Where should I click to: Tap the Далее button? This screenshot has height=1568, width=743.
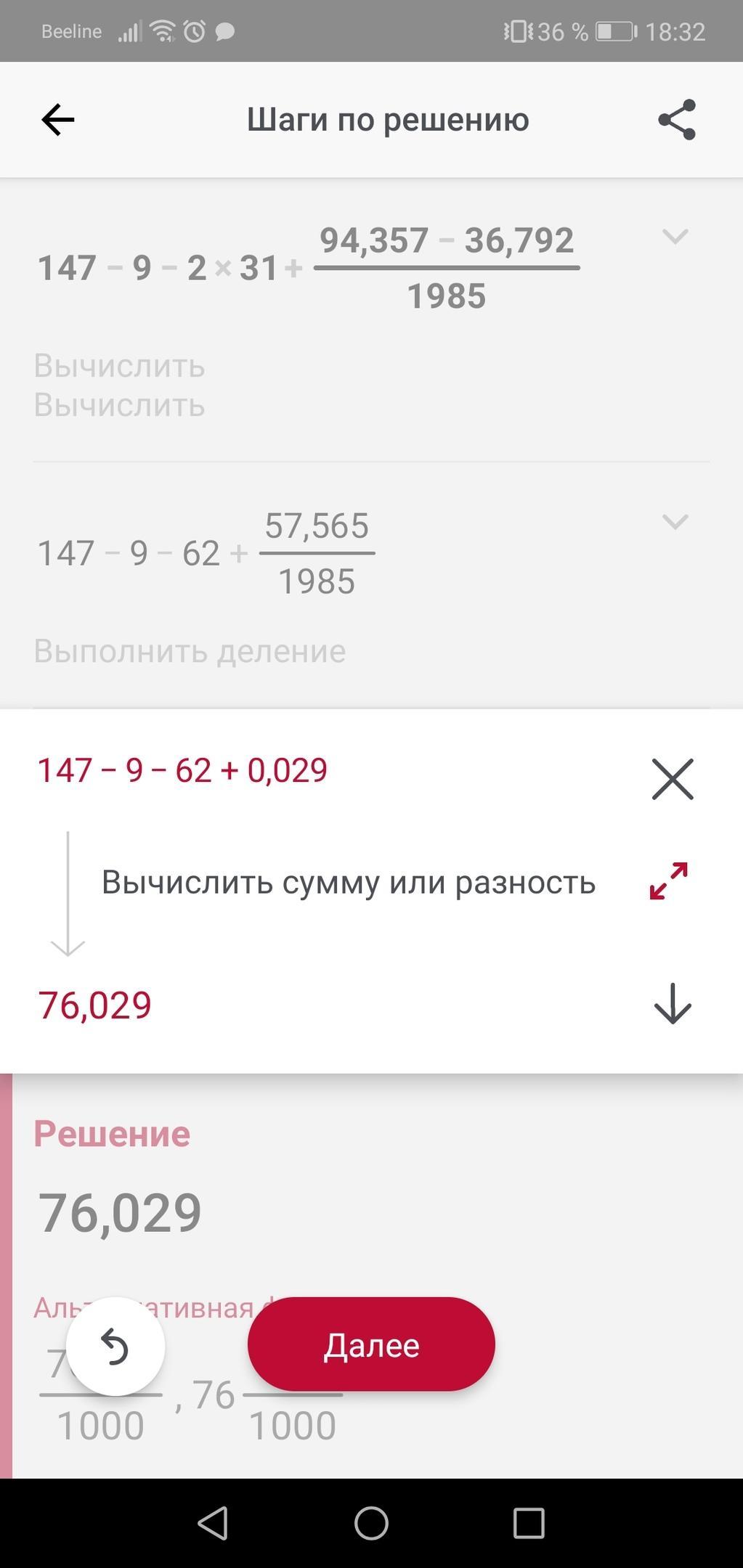click(371, 1344)
